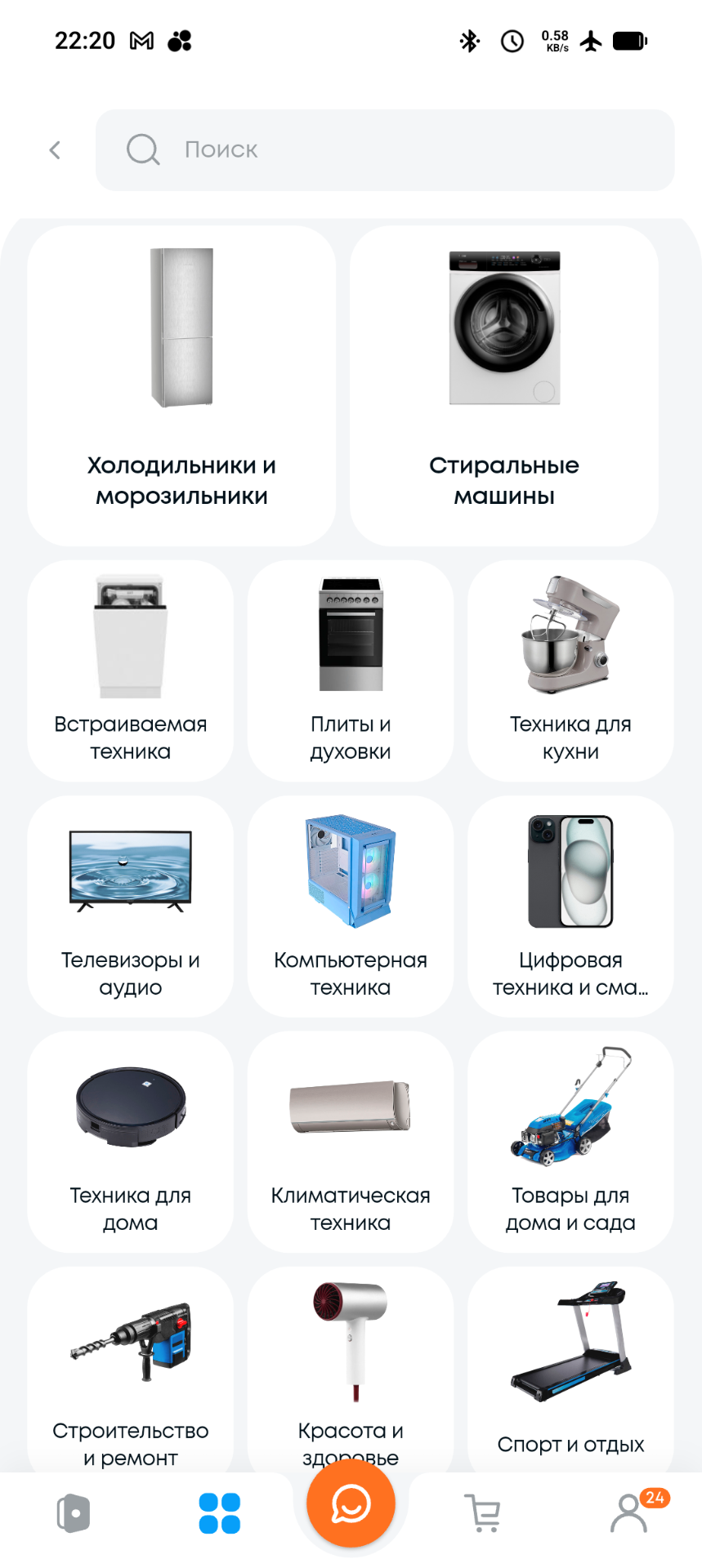Go back using the back arrow
702x1568 pixels.
[55, 150]
